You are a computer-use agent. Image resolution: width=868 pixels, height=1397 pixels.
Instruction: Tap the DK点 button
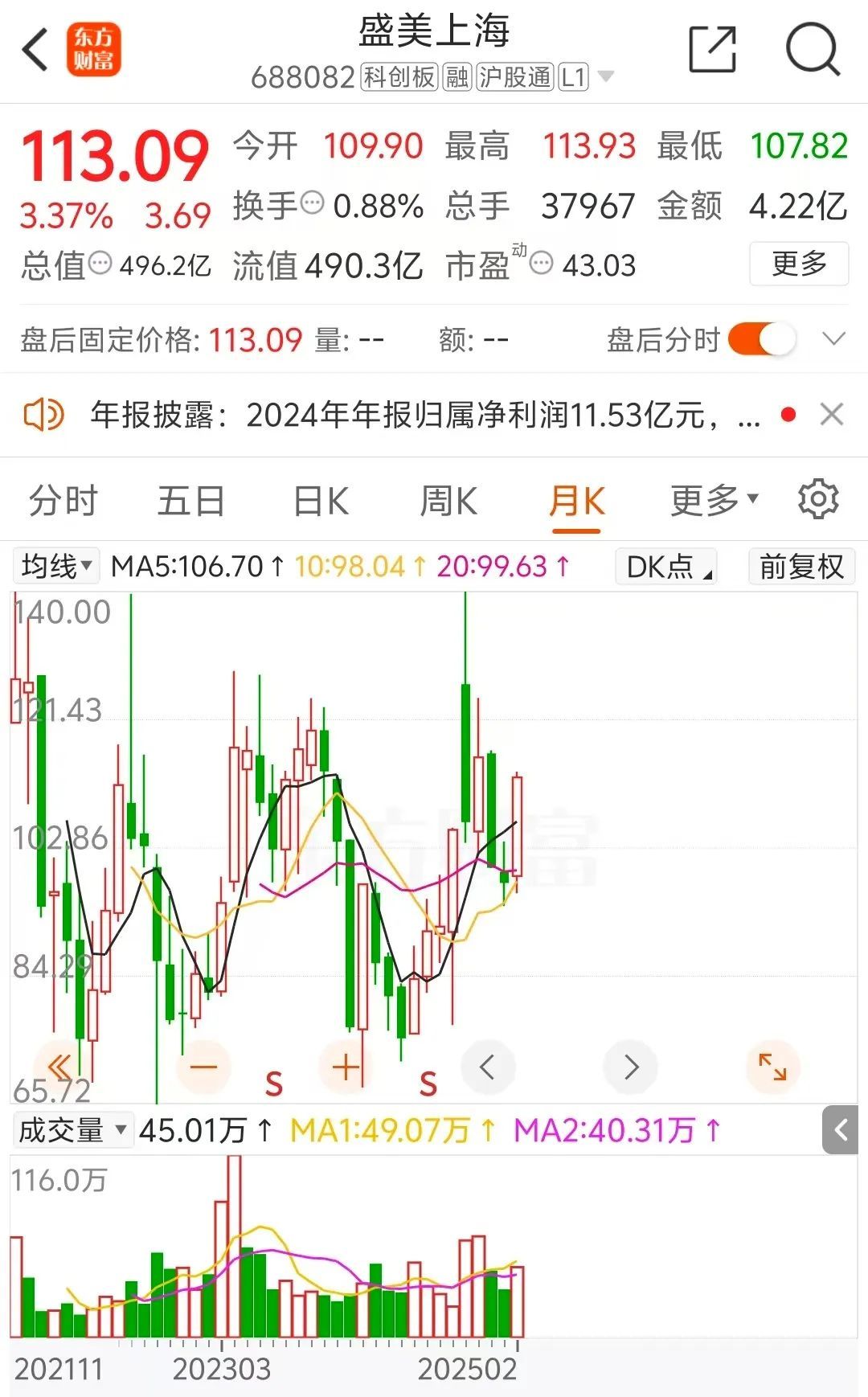click(x=666, y=567)
